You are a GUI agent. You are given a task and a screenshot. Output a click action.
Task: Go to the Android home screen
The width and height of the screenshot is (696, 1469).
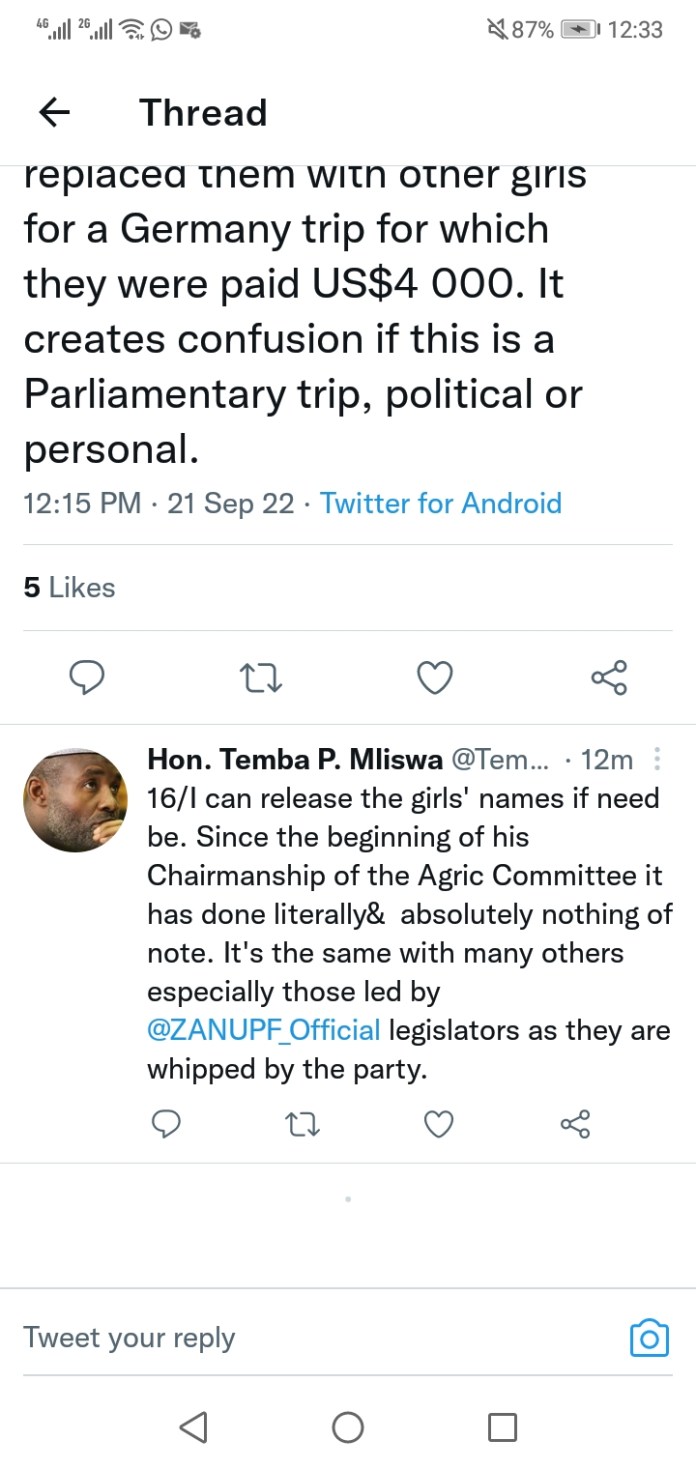click(x=347, y=1427)
